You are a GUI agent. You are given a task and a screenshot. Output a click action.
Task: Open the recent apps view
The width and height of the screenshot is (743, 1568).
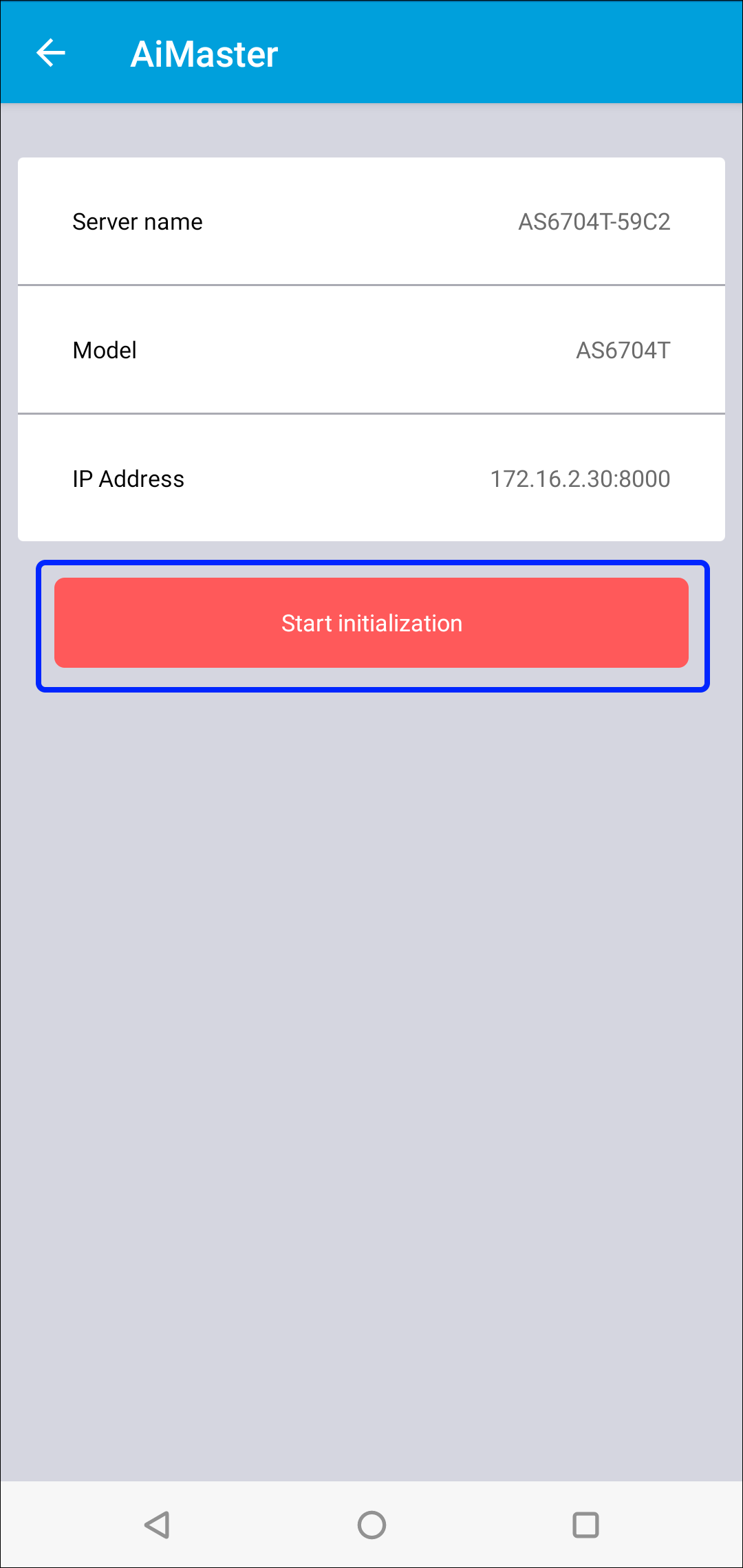585,1525
